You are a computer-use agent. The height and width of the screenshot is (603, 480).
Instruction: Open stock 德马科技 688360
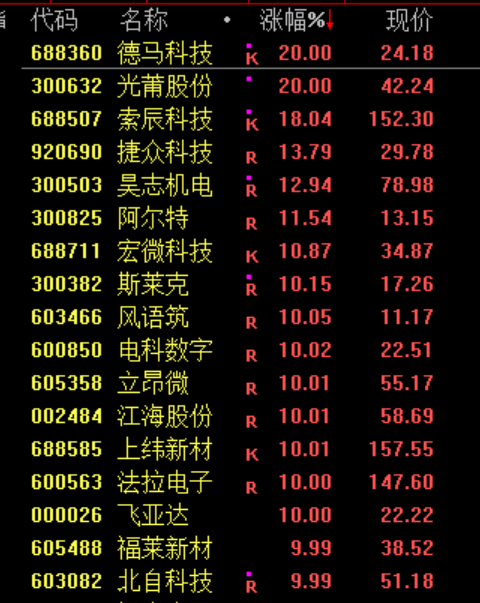point(251,53)
